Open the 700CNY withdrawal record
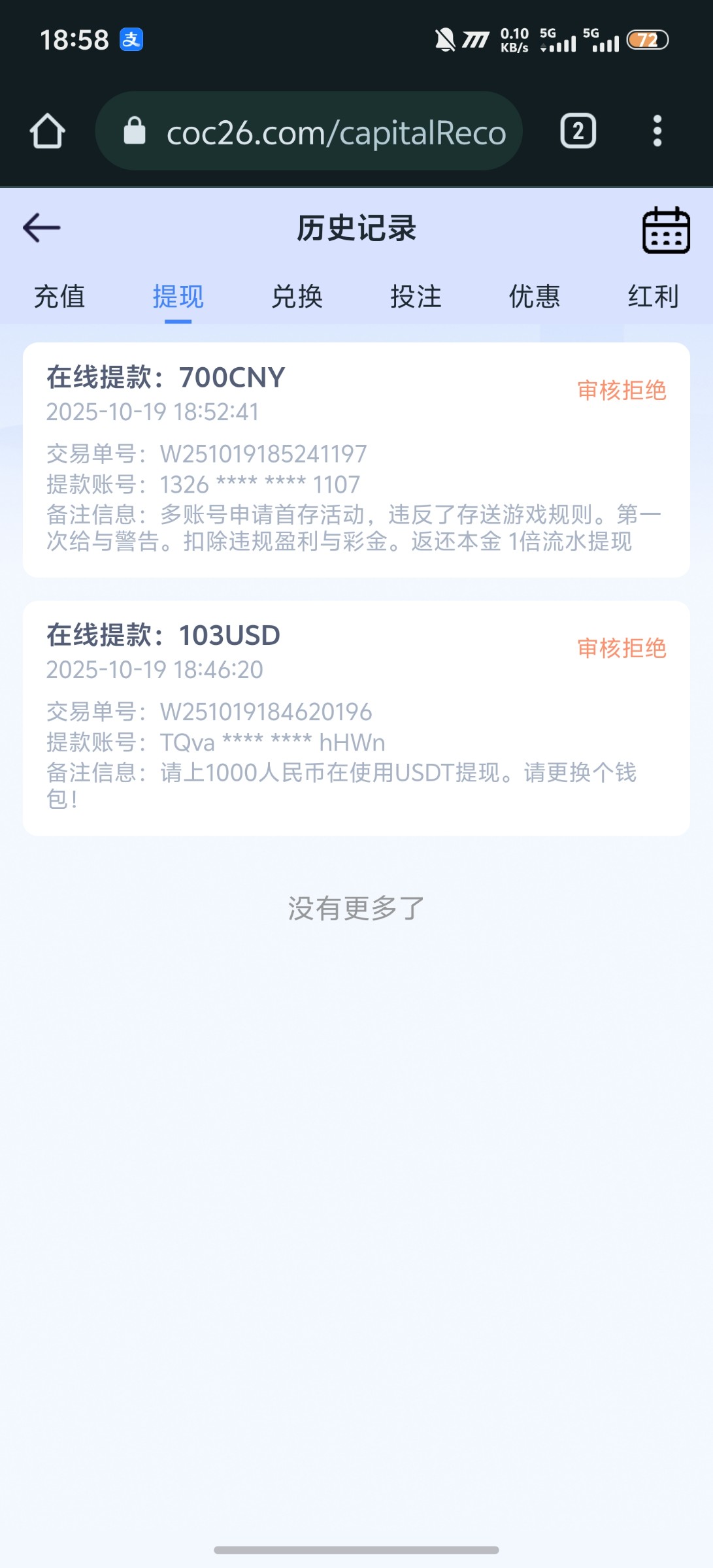The height and width of the screenshot is (1568, 713). [x=356, y=459]
